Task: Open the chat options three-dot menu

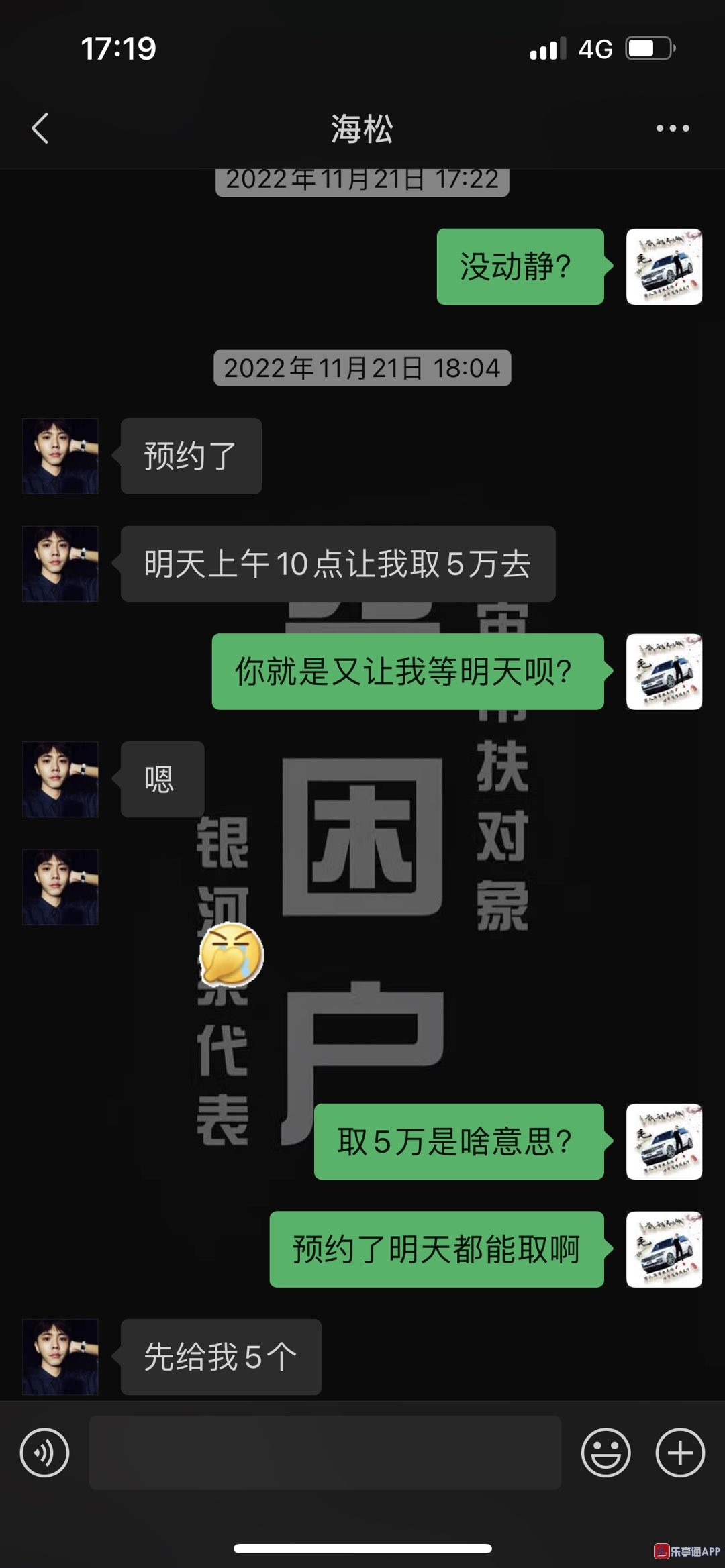Action: (672, 128)
